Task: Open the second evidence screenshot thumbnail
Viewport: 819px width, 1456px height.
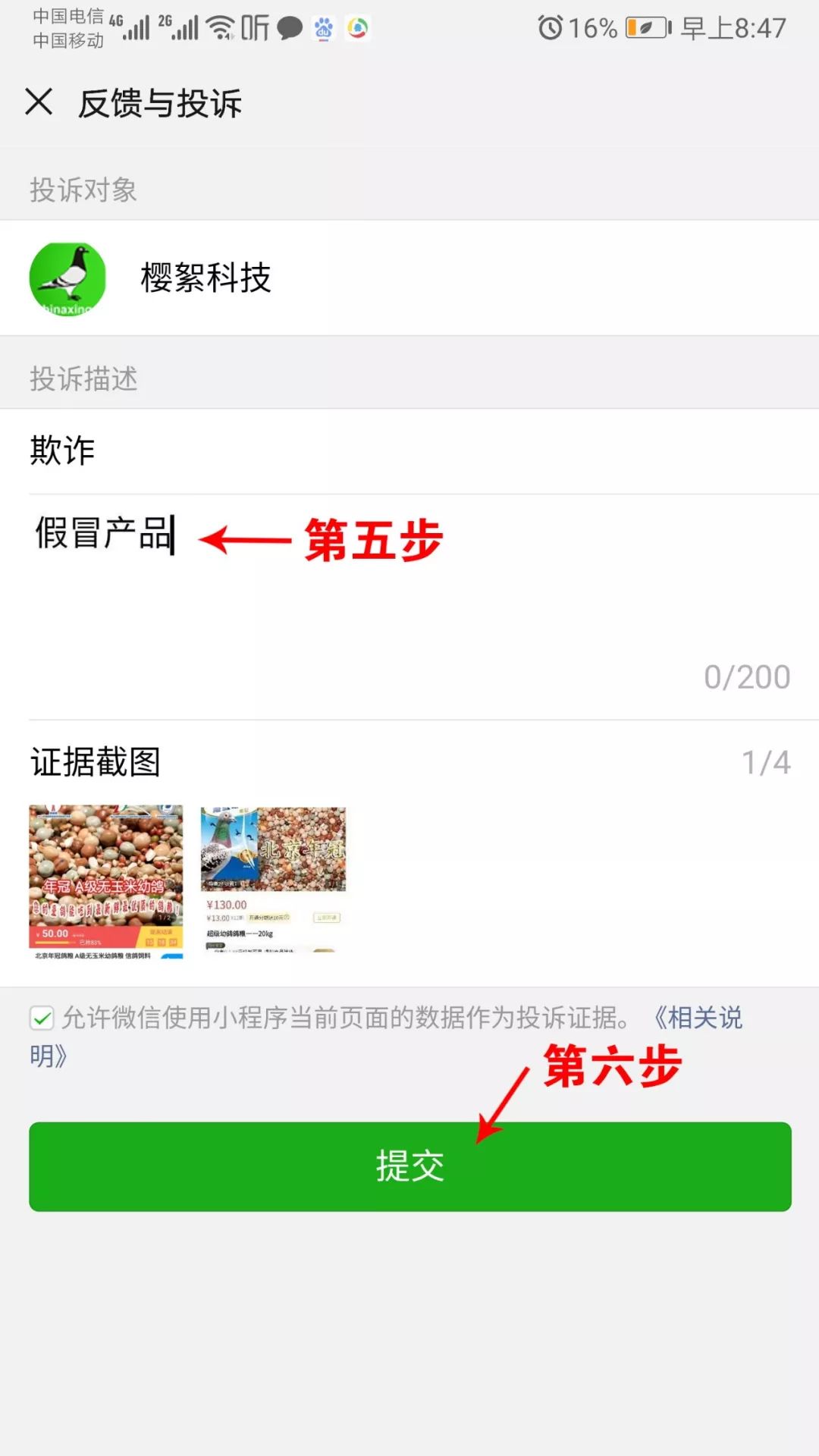Action: (x=273, y=880)
